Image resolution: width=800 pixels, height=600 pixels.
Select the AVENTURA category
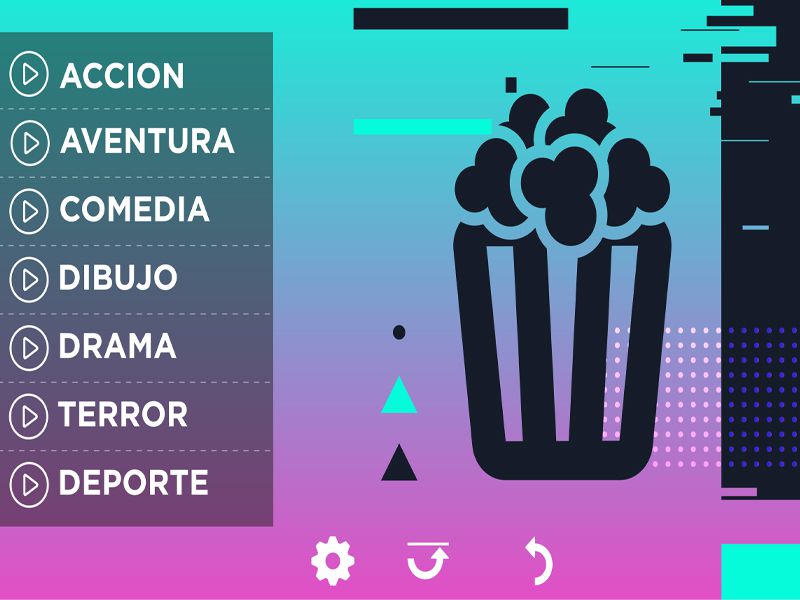pos(146,141)
